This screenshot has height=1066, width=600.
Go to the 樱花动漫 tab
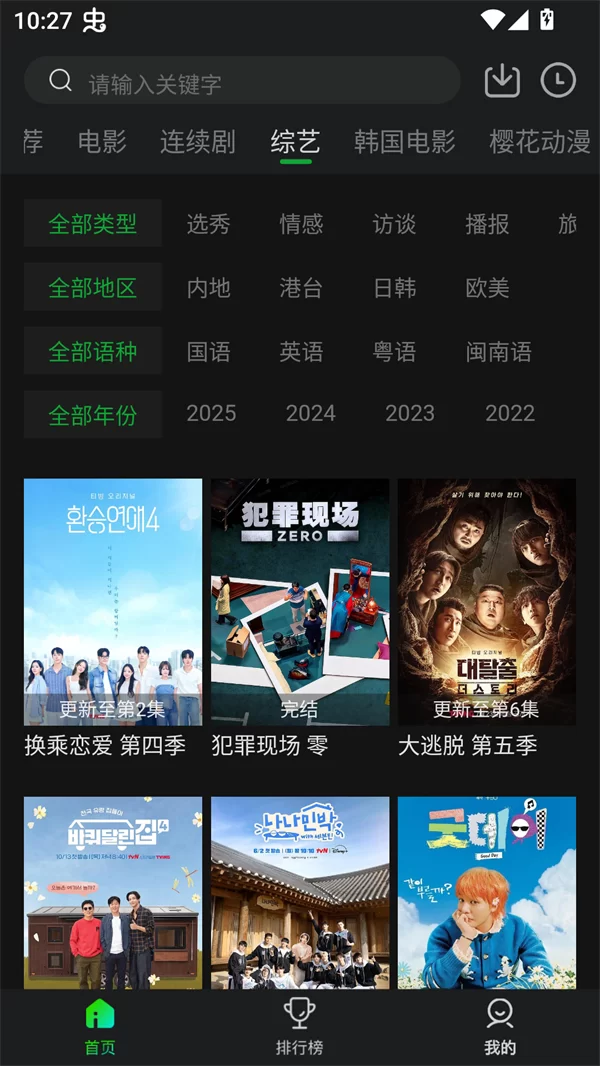pos(539,142)
